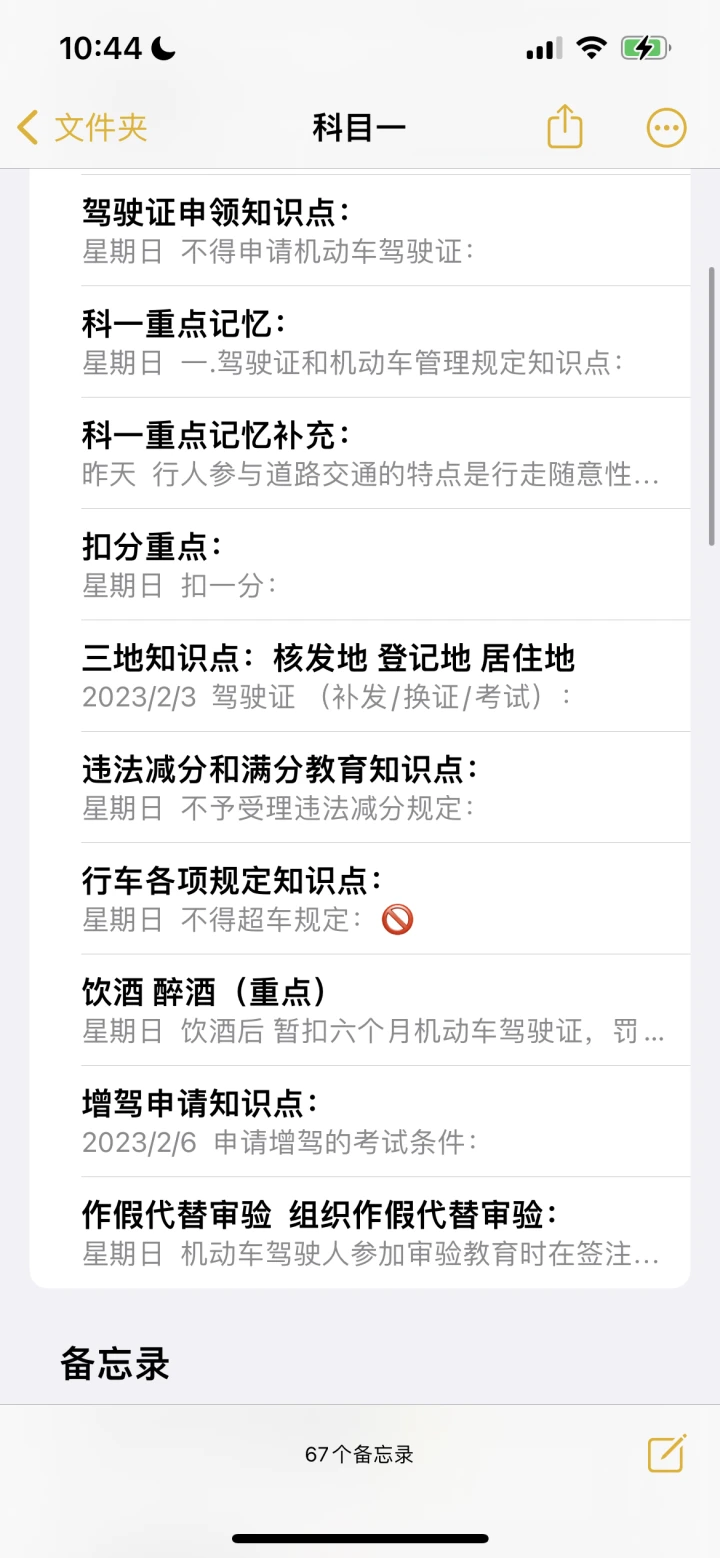Open the note 科一重点记忆

point(360,342)
